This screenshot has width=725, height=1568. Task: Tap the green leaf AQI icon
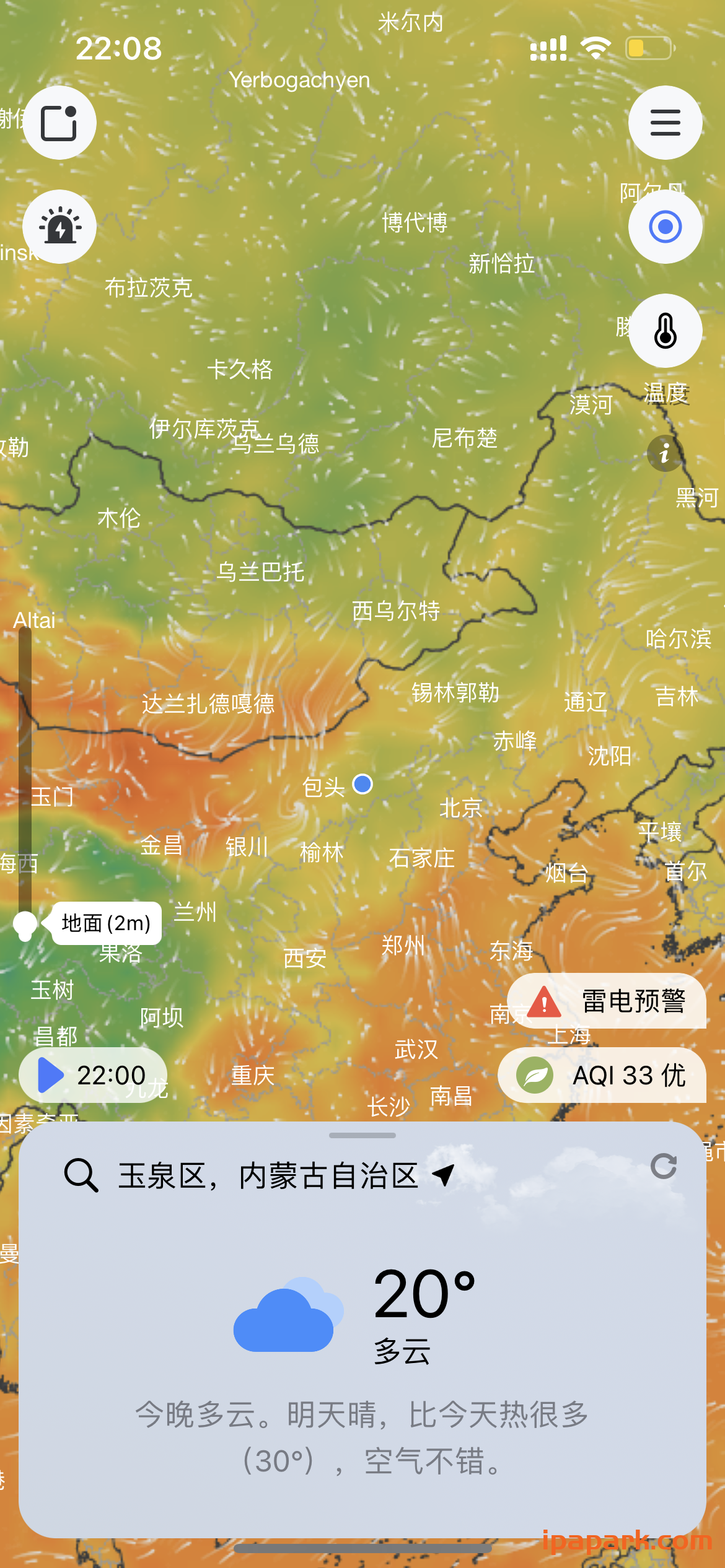[x=534, y=1076]
